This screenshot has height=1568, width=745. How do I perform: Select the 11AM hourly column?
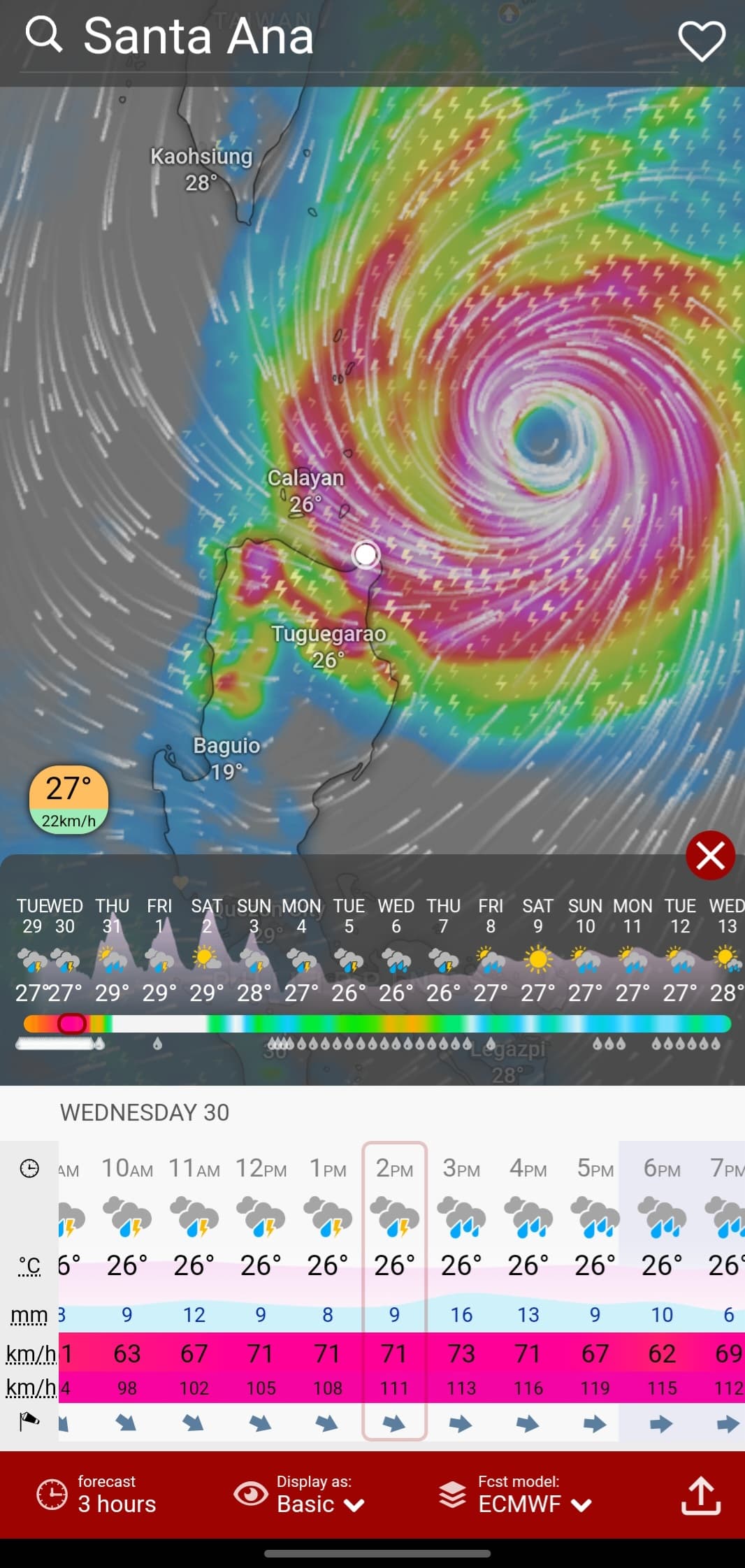coord(194,1290)
